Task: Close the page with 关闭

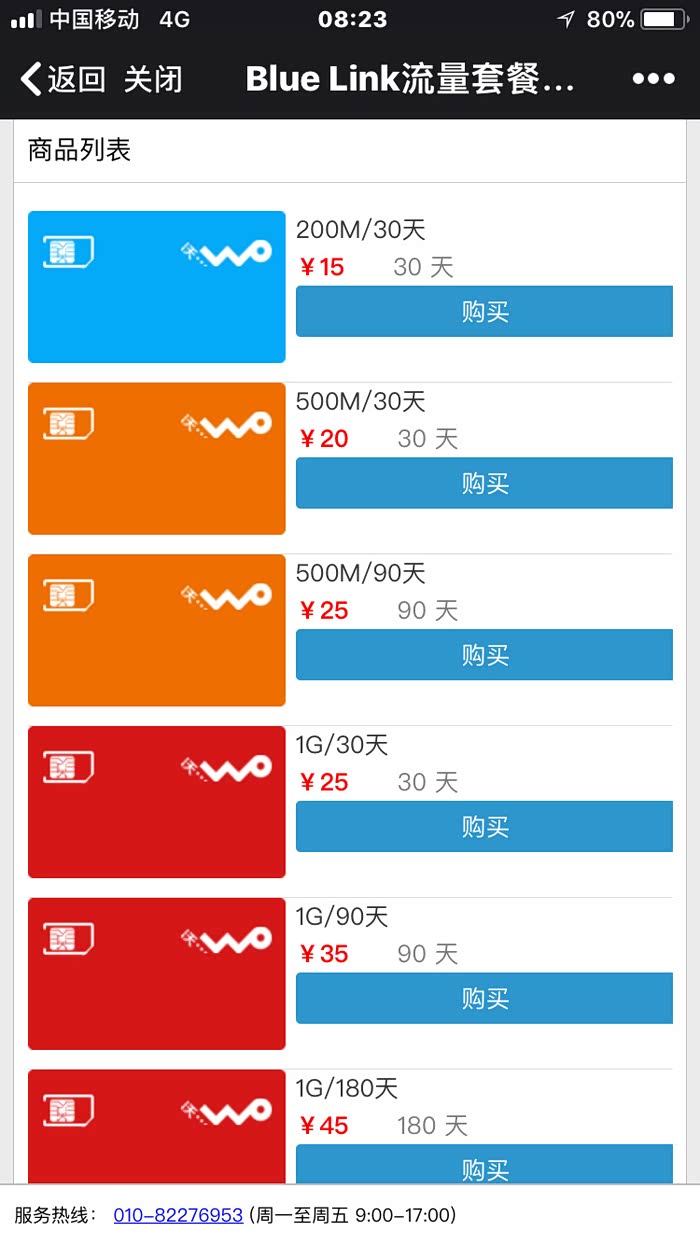Action: point(153,79)
